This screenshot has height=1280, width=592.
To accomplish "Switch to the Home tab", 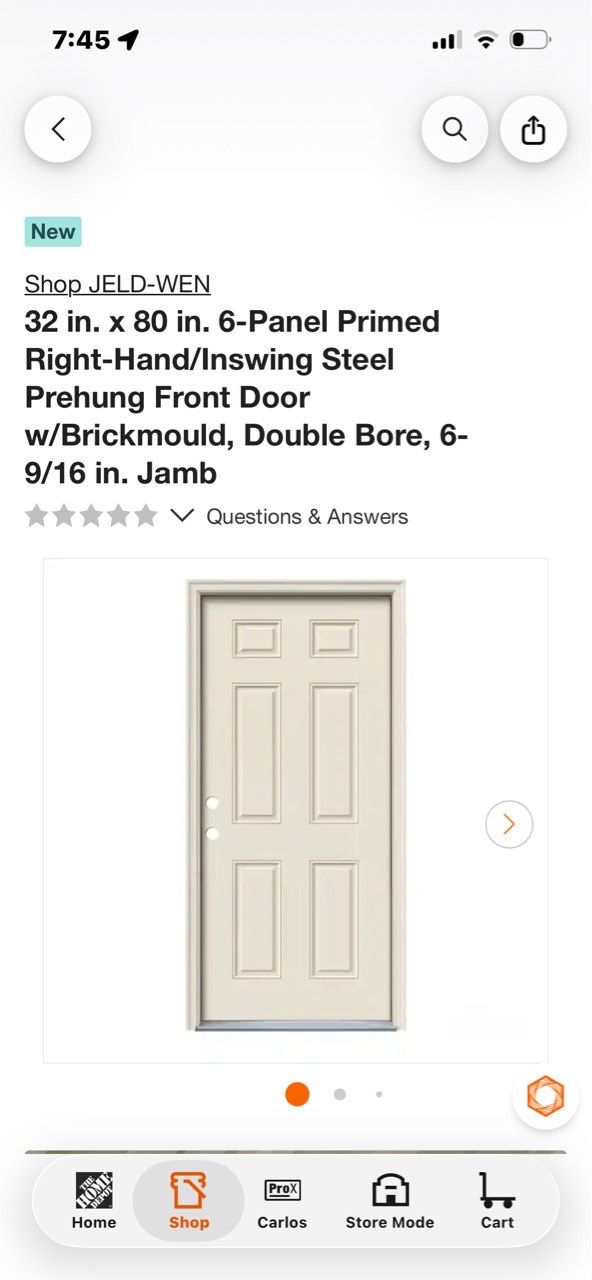I will (x=94, y=1201).
